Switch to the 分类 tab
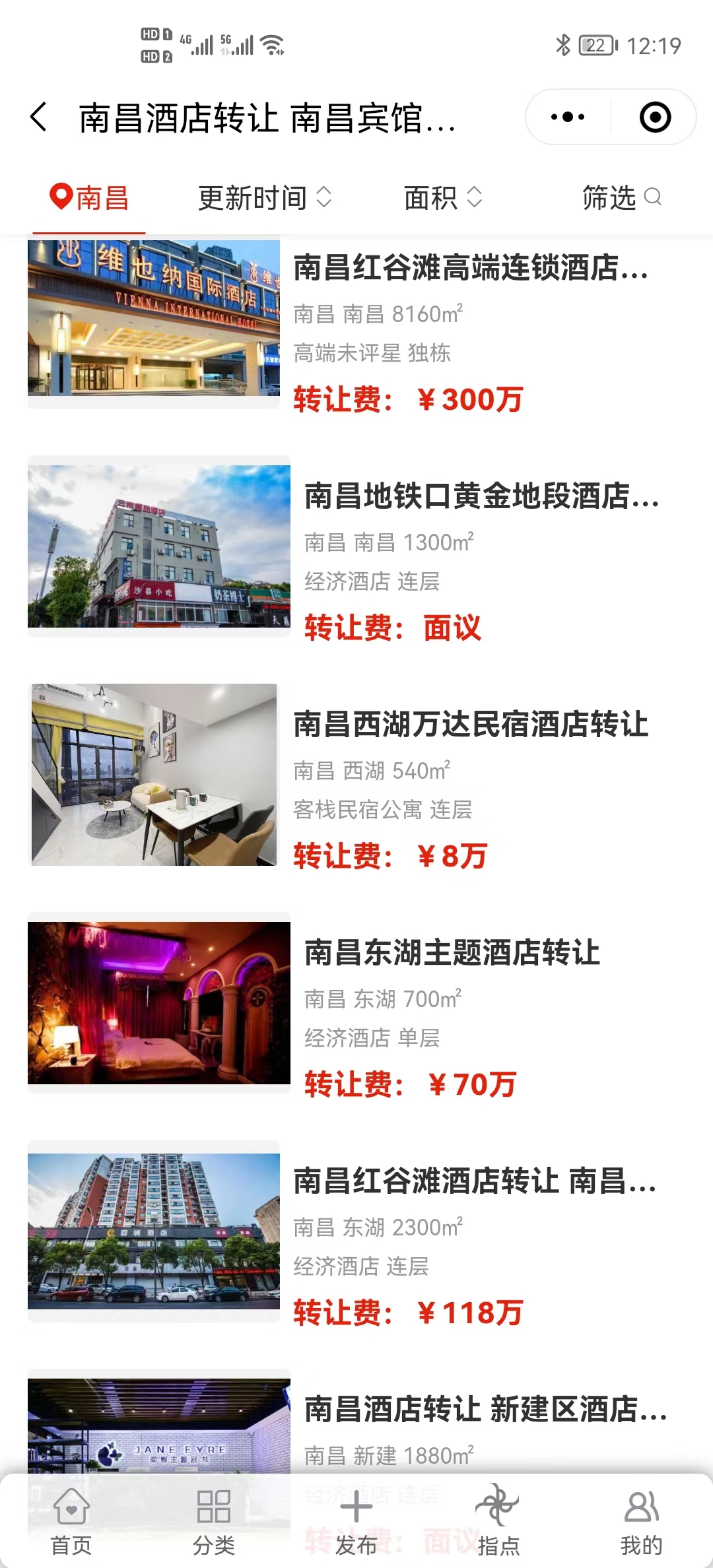Image resolution: width=713 pixels, height=1568 pixels. point(214,1521)
